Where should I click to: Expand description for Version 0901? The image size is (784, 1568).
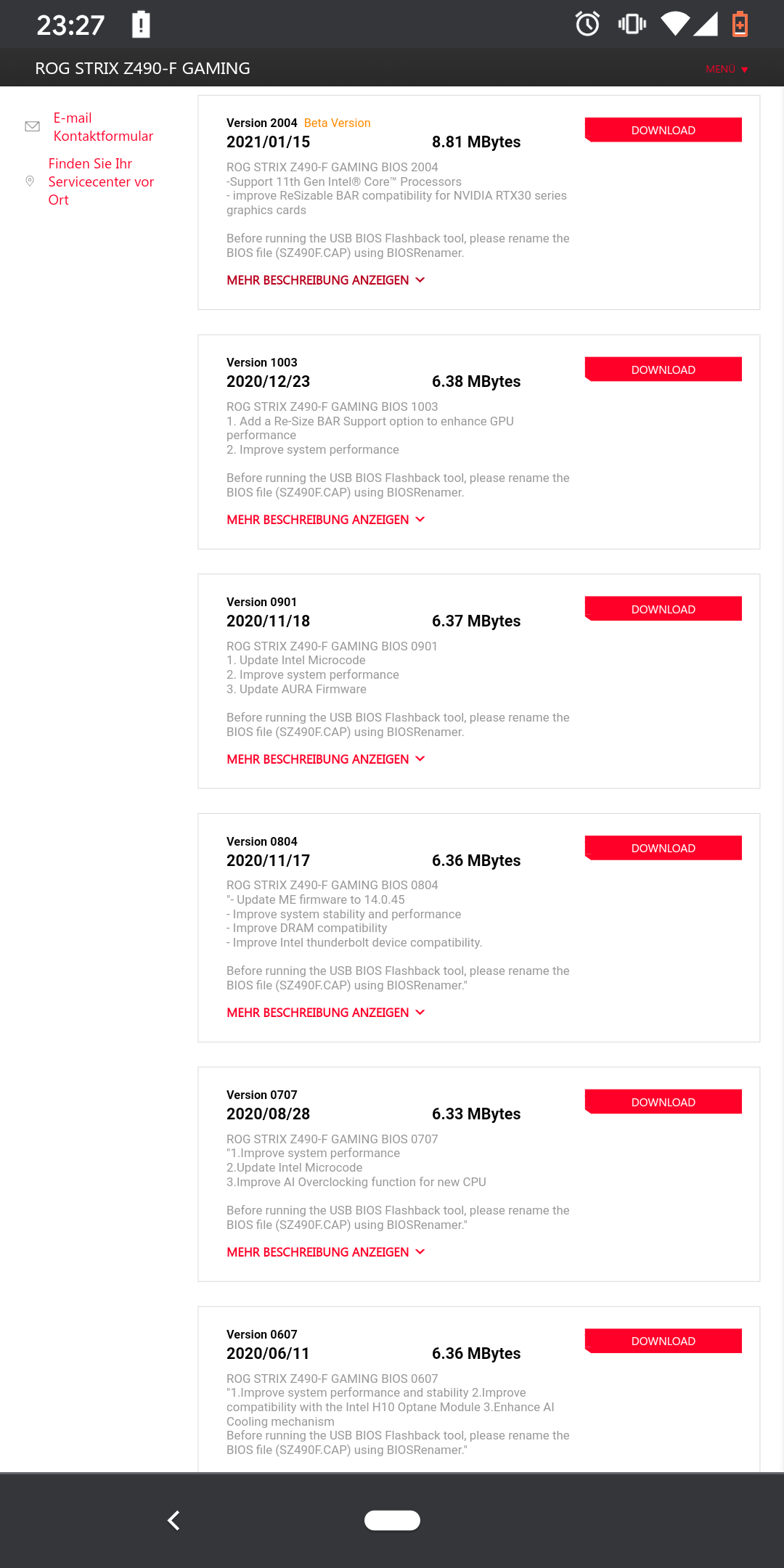click(325, 759)
